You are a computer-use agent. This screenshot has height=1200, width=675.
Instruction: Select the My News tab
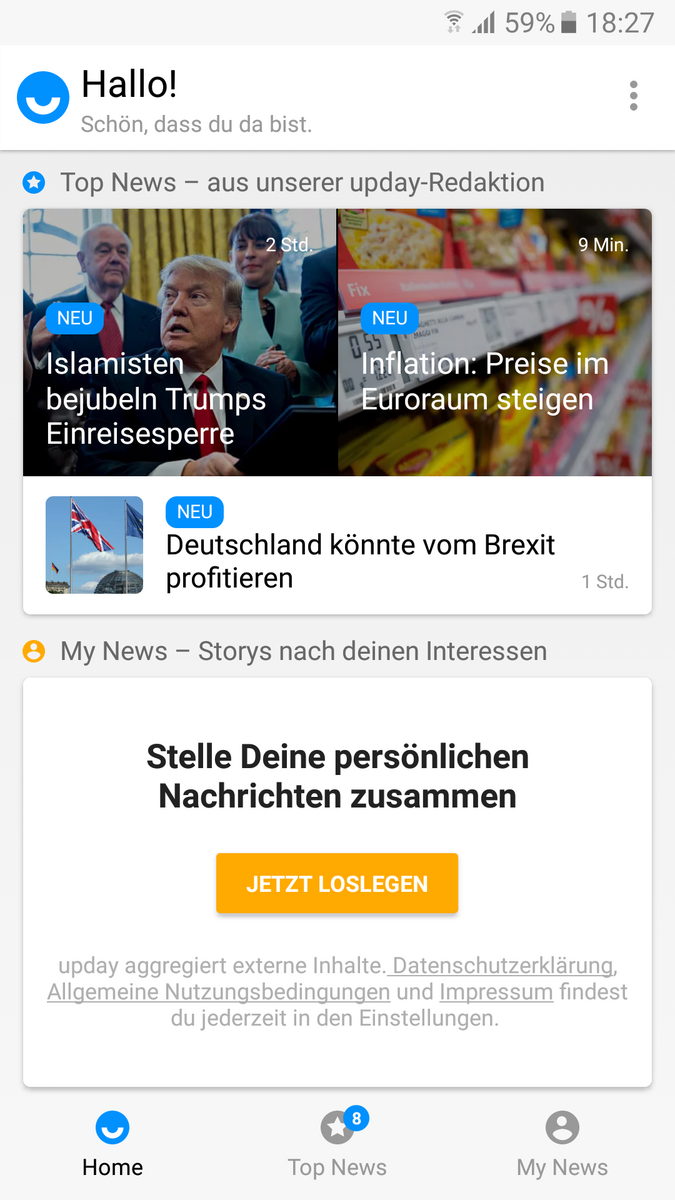pos(562,1145)
